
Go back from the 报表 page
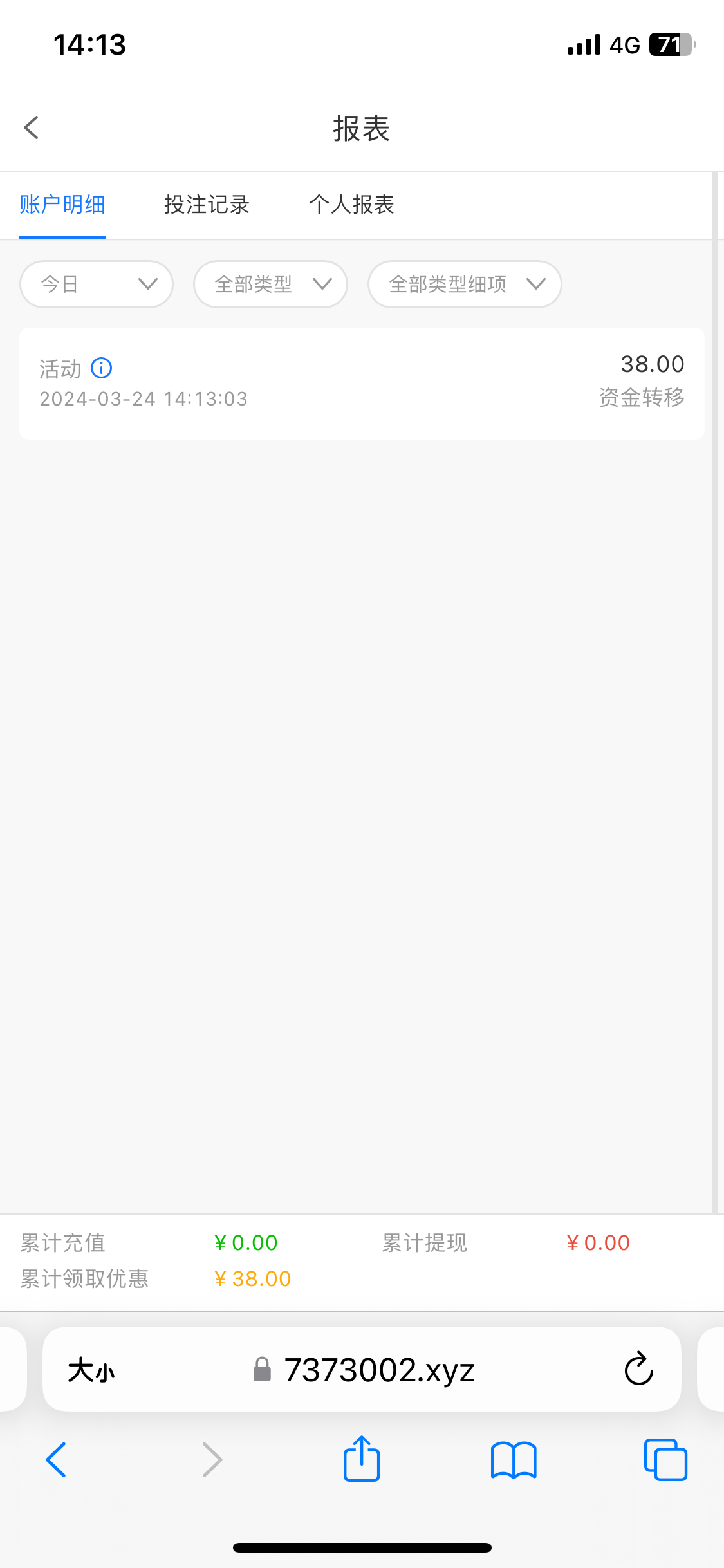[x=32, y=127]
